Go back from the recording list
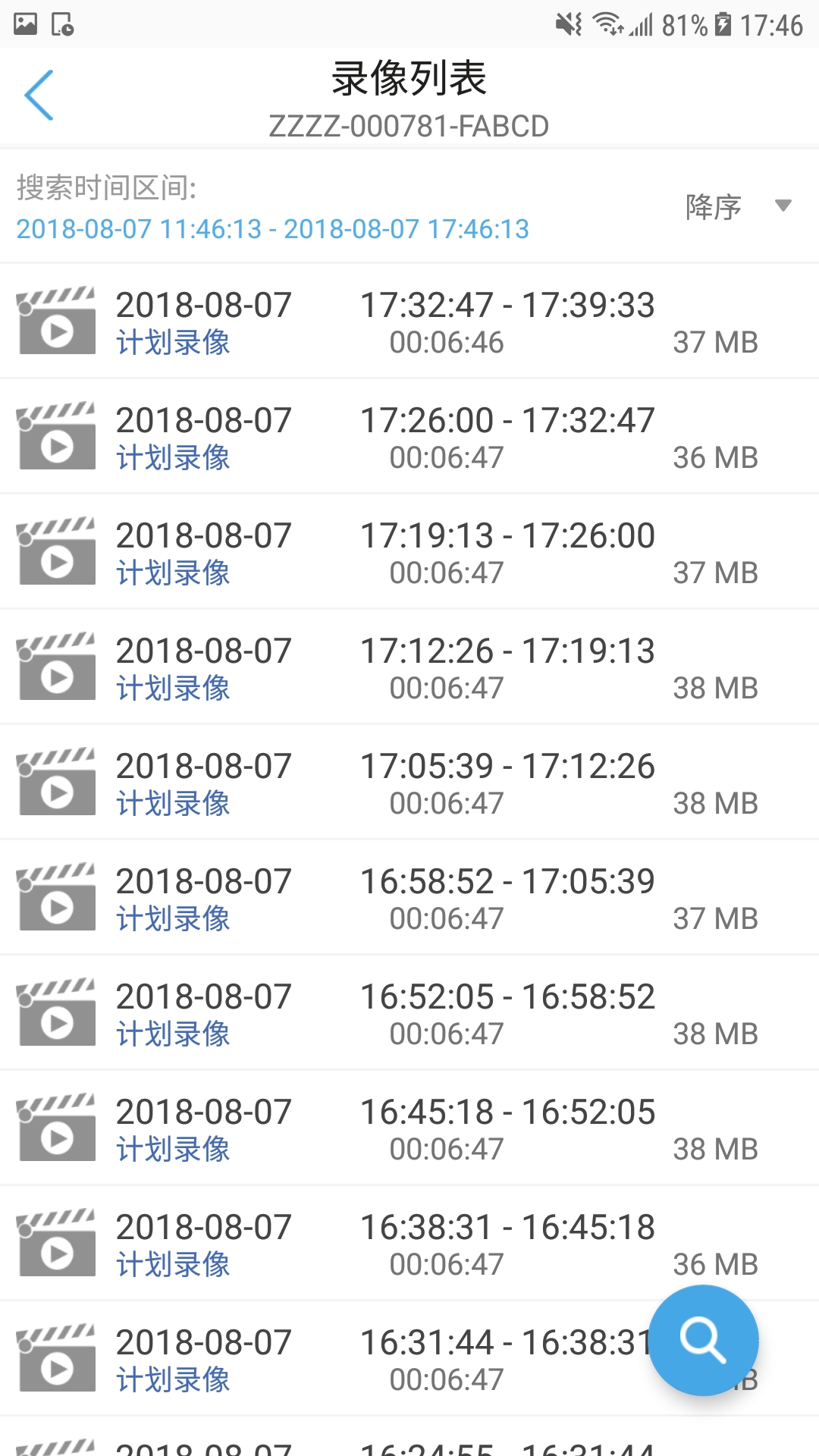 point(39,96)
